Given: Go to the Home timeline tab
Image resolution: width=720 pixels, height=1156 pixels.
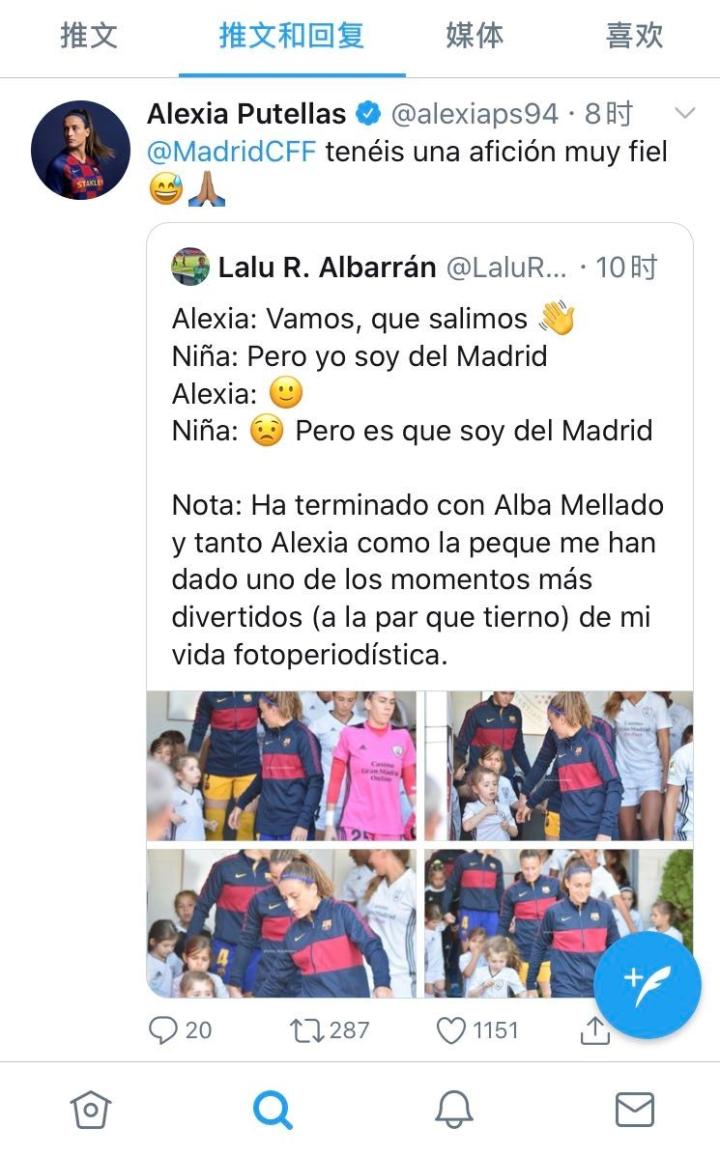Looking at the screenshot, I should coord(89,1109).
